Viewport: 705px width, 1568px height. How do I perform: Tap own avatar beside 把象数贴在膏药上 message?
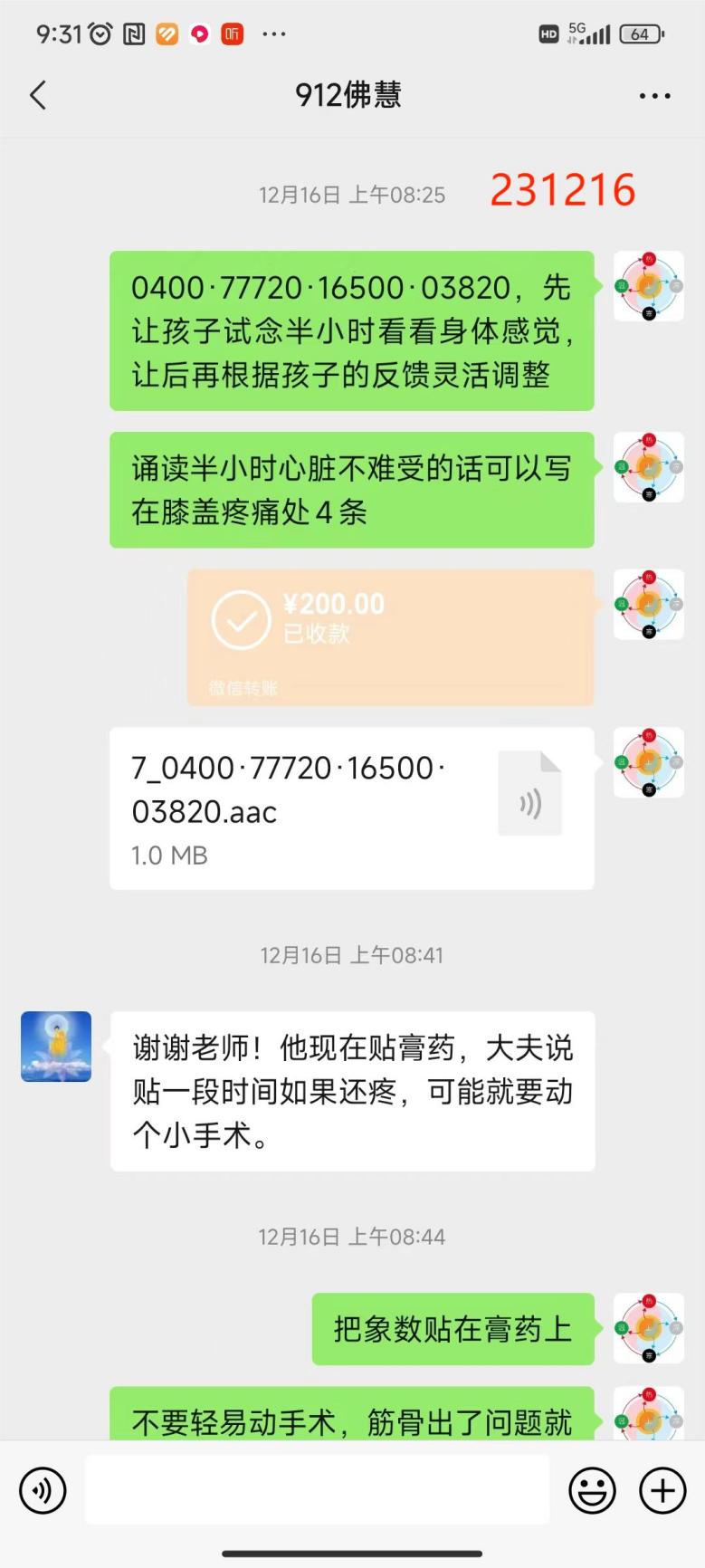tap(649, 1328)
